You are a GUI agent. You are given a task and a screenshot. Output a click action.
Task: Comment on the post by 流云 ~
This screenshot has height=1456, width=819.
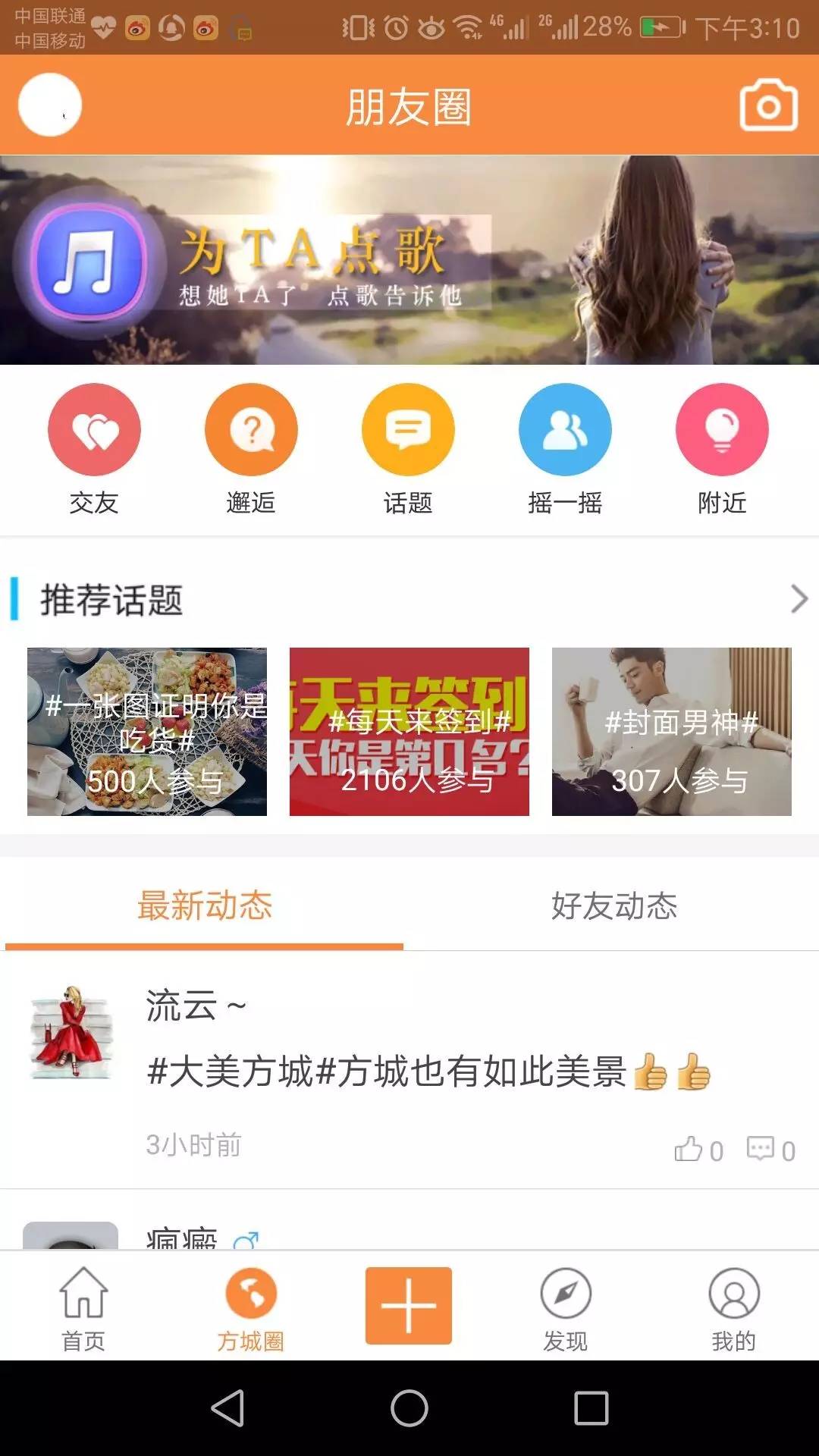(x=770, y=1150)
